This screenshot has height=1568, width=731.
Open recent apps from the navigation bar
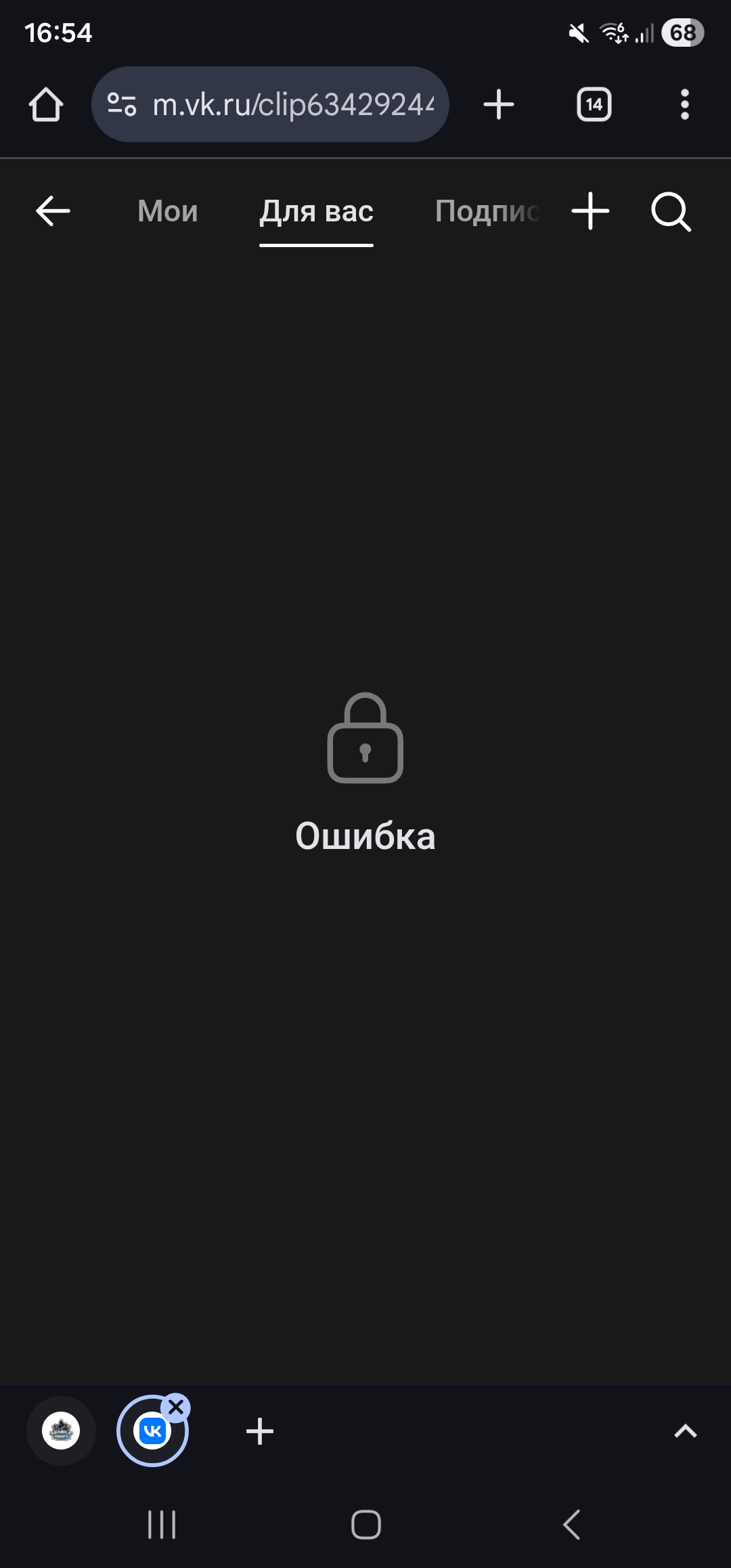162,1525
